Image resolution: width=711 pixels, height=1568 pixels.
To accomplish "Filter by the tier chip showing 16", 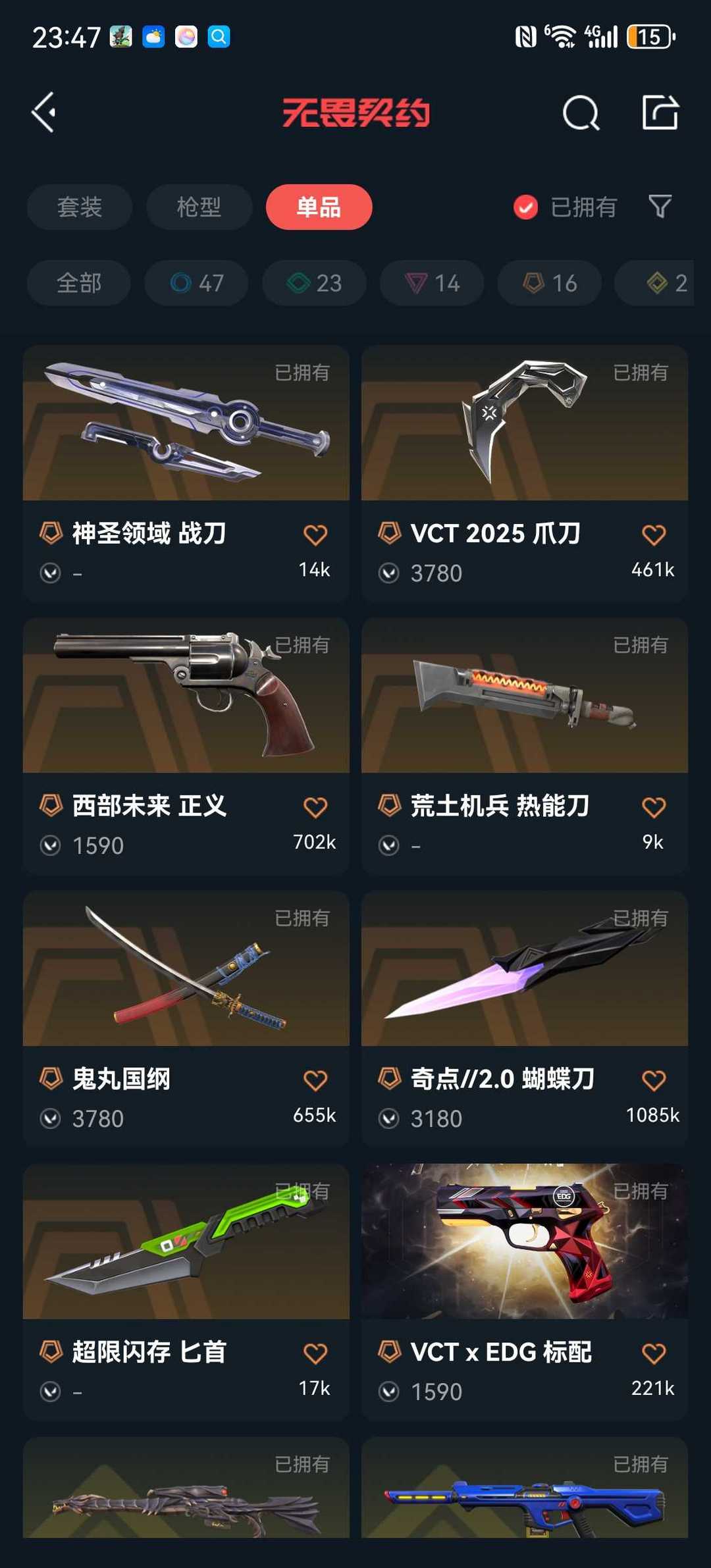I will pyautogui.click(x=550, y=283).
